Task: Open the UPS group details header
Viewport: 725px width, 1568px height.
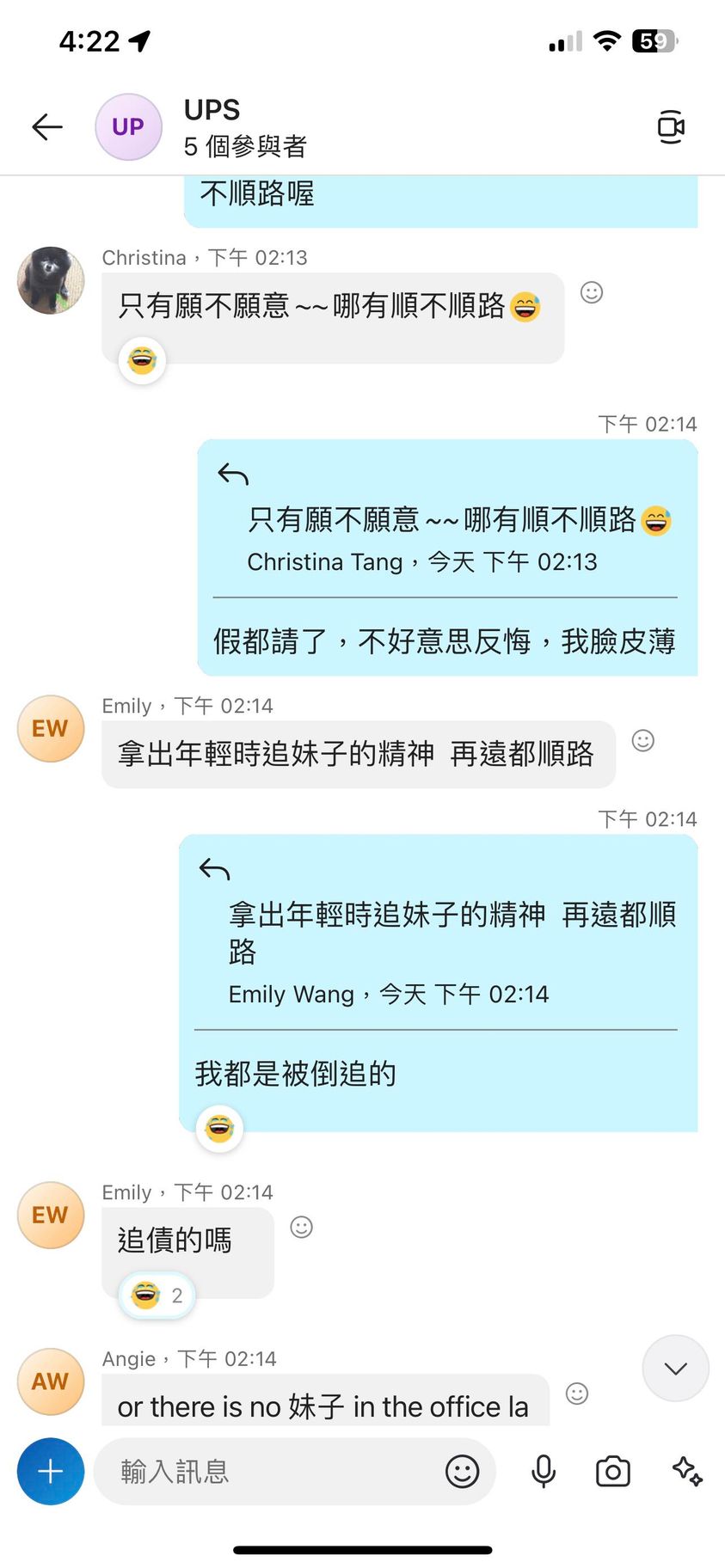Action: click(x=245, y=127)
